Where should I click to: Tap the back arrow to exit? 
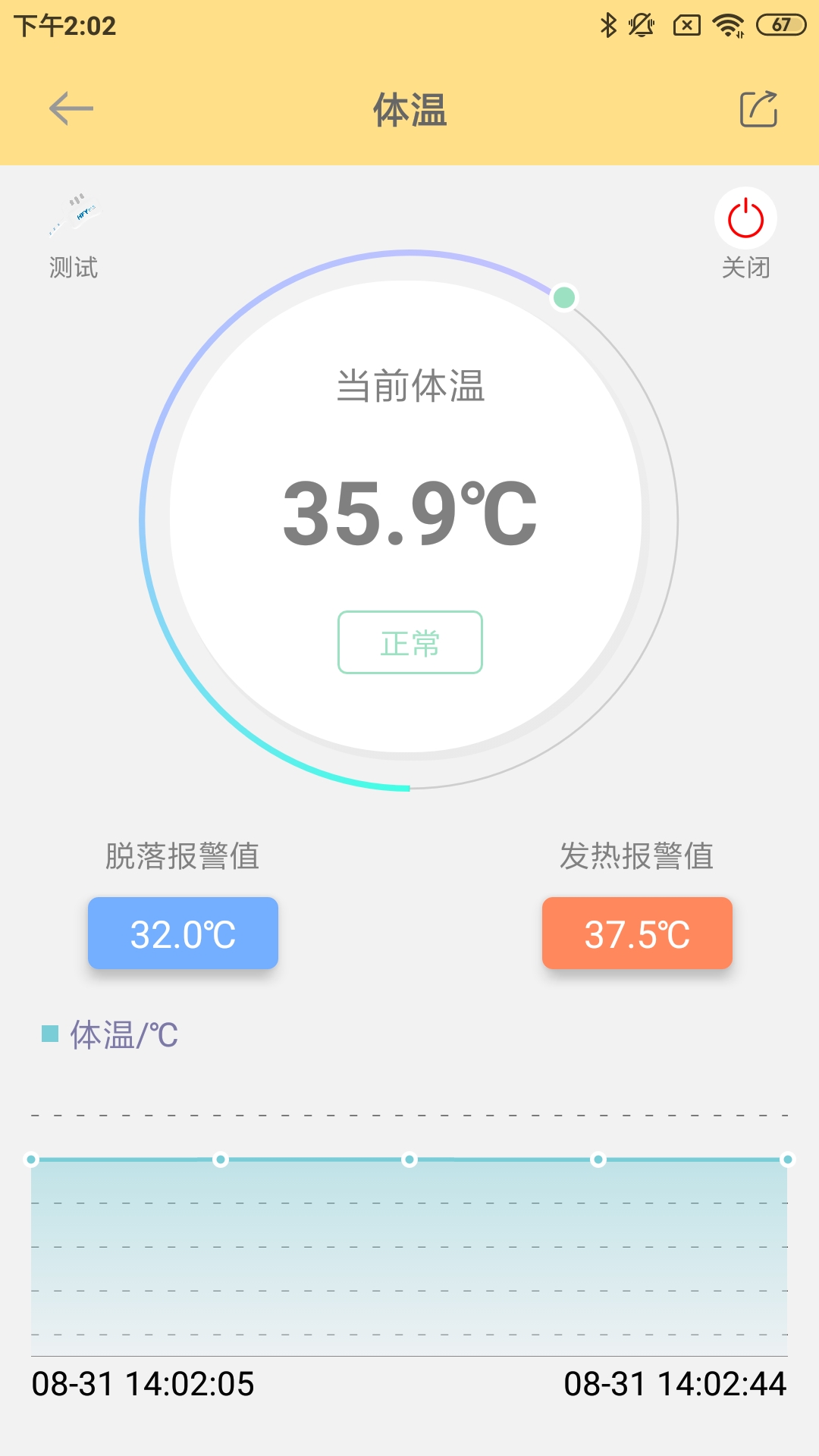71,108
